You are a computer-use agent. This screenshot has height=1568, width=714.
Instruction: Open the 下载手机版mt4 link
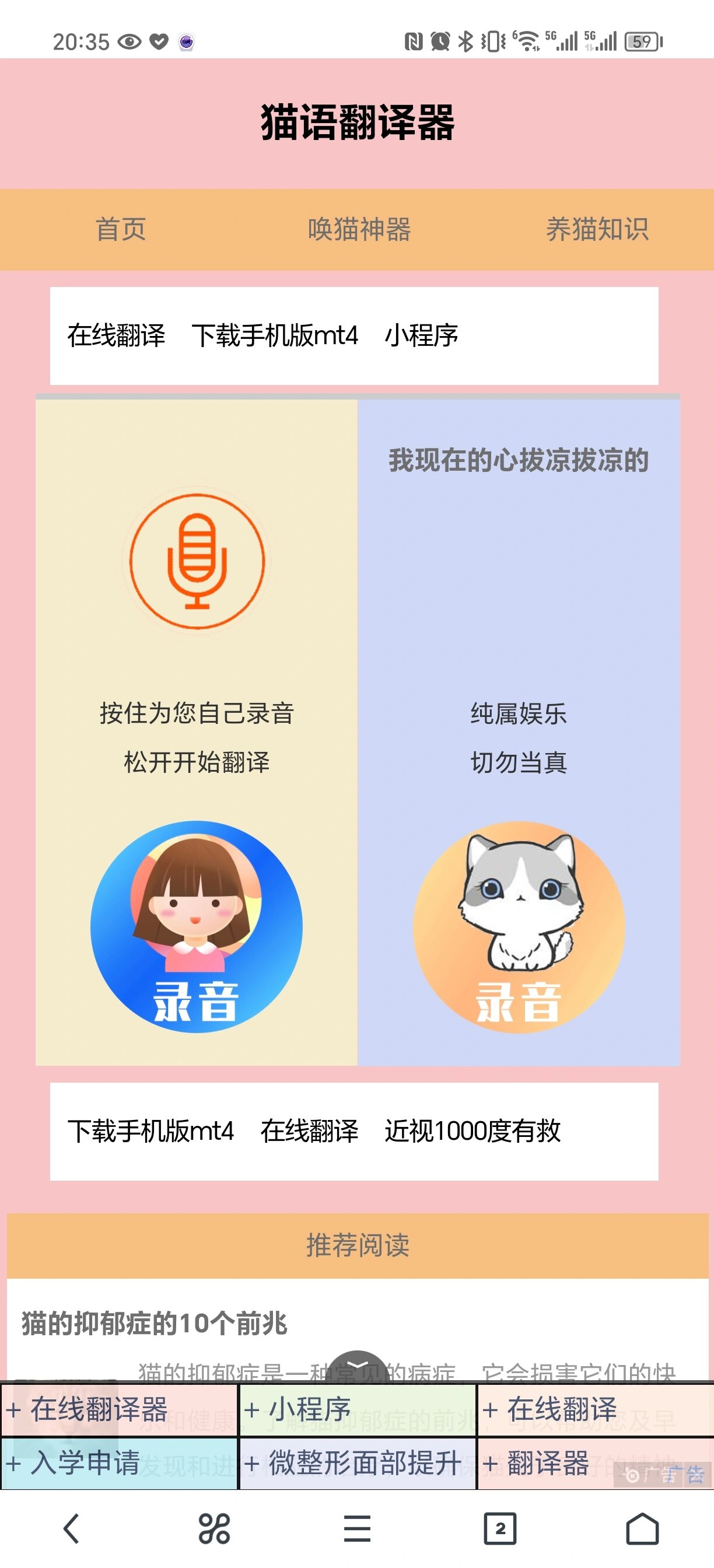(277, 334)
